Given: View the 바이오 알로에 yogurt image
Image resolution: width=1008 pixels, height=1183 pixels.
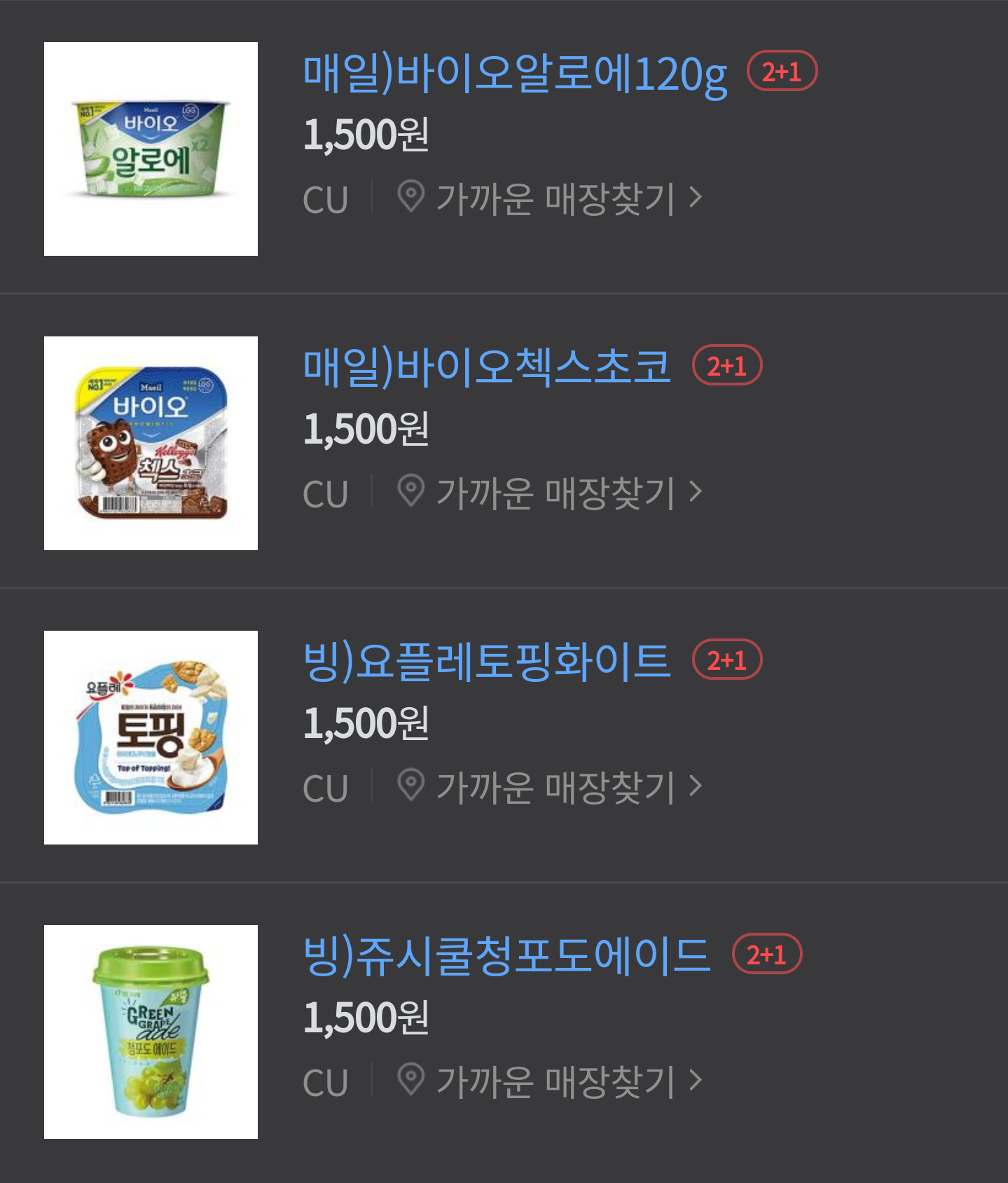Looking at the screenshot, I should click(x=151, y=149).
